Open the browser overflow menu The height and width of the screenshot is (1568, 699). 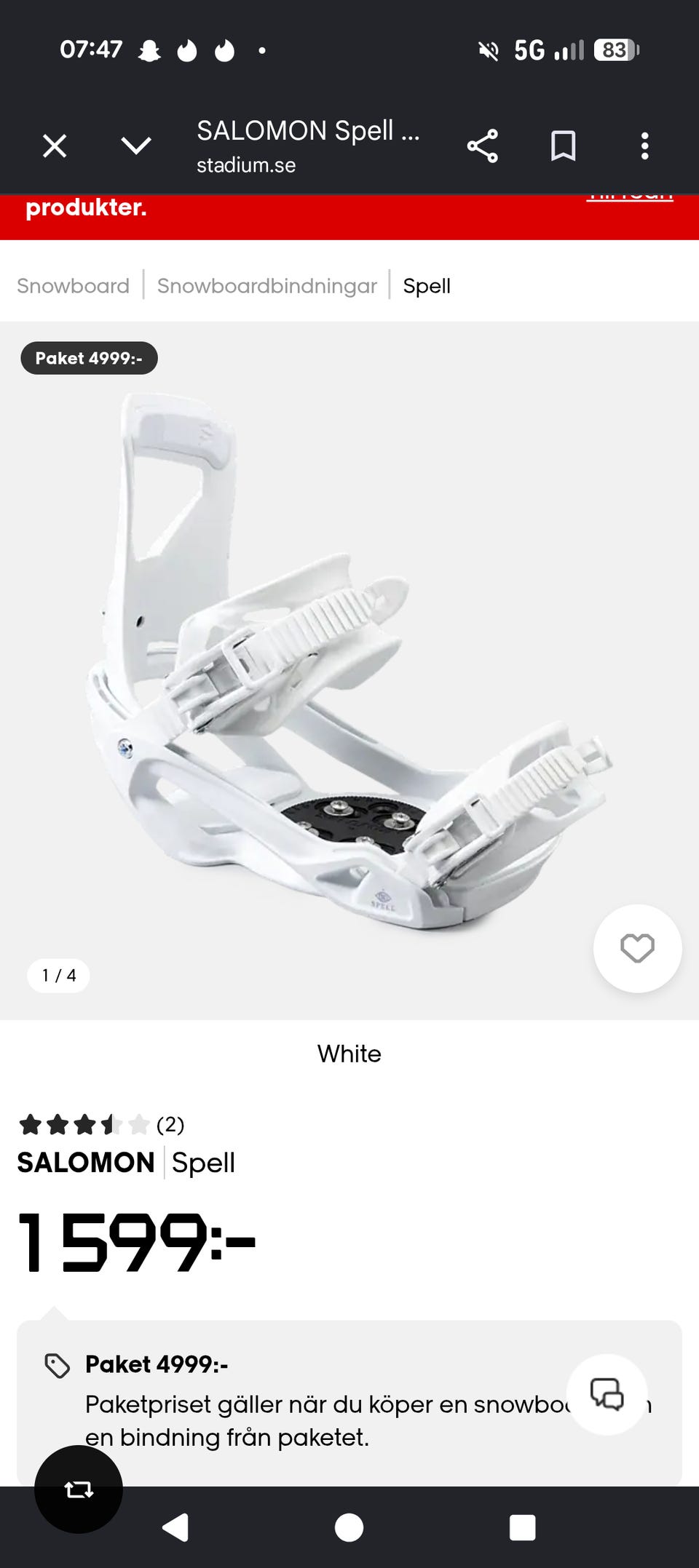point(644,146)
